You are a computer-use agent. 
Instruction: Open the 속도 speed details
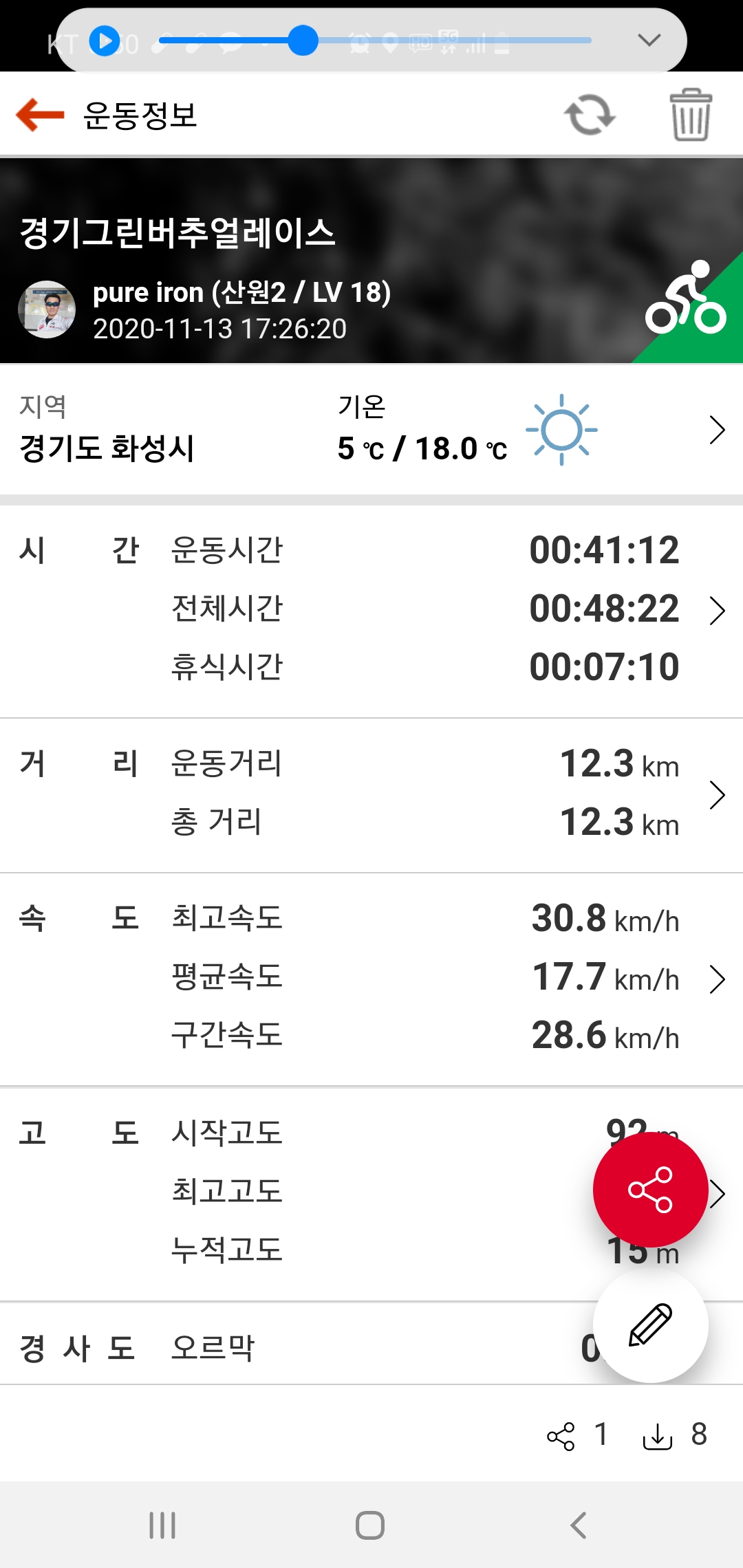coord(717,979)
